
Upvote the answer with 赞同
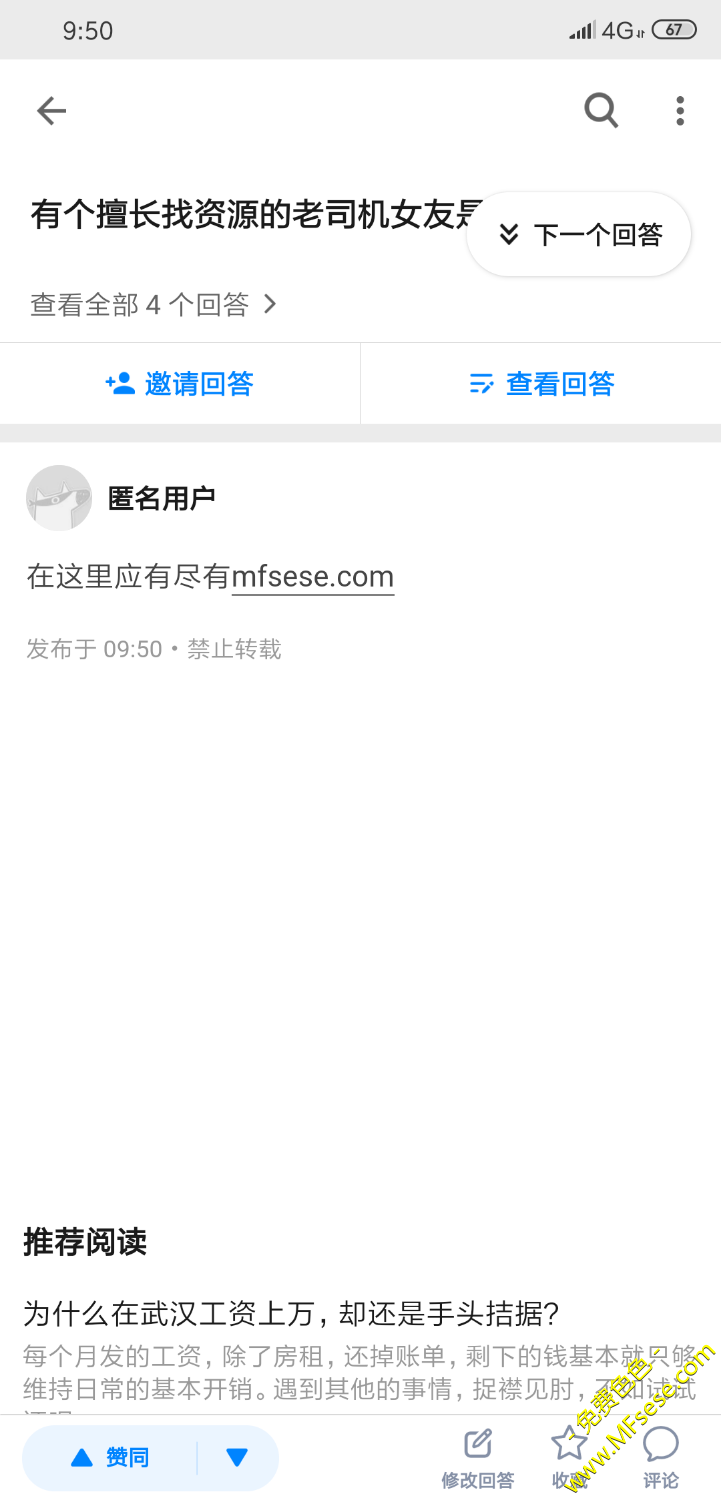110,1458
